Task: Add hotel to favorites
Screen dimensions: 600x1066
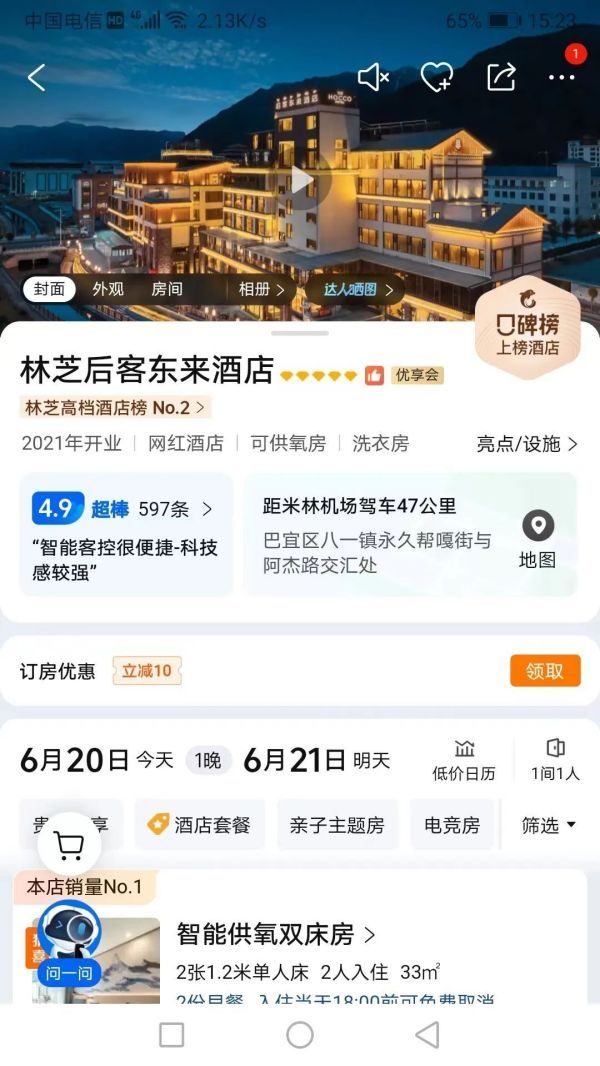Action: [436, 77]
